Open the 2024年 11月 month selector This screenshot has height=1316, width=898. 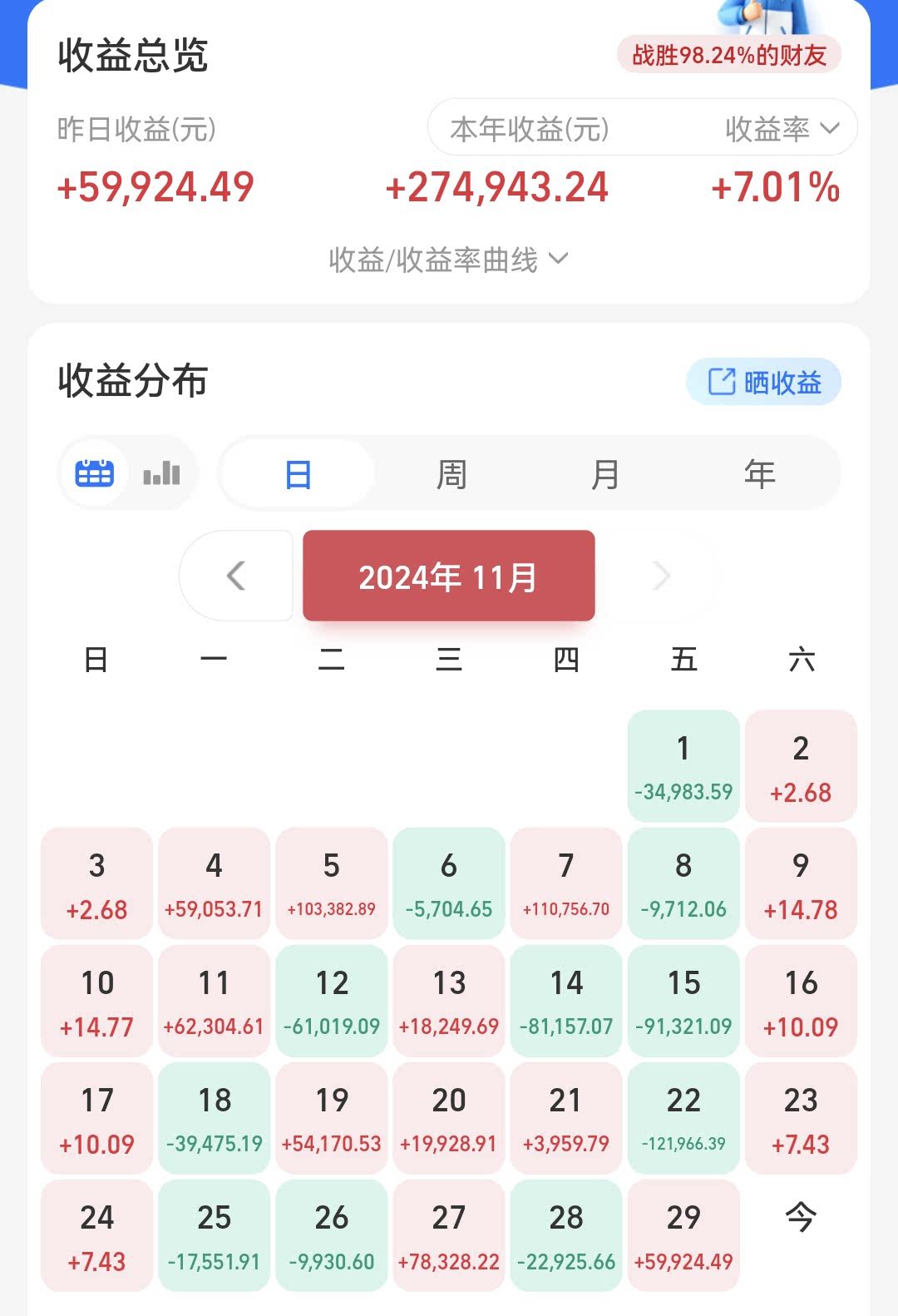pos(447,576)
